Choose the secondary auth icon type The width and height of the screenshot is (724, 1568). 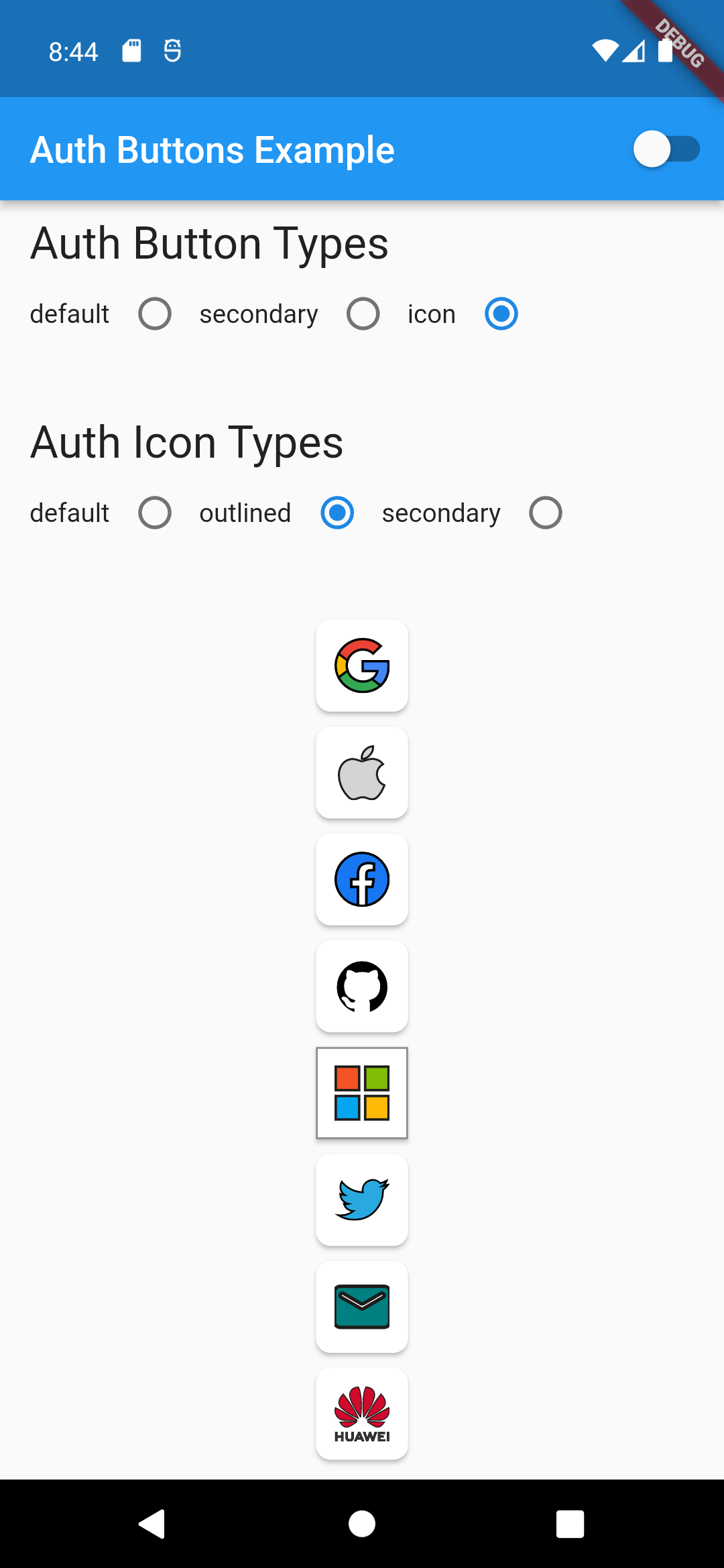[546, 513]
